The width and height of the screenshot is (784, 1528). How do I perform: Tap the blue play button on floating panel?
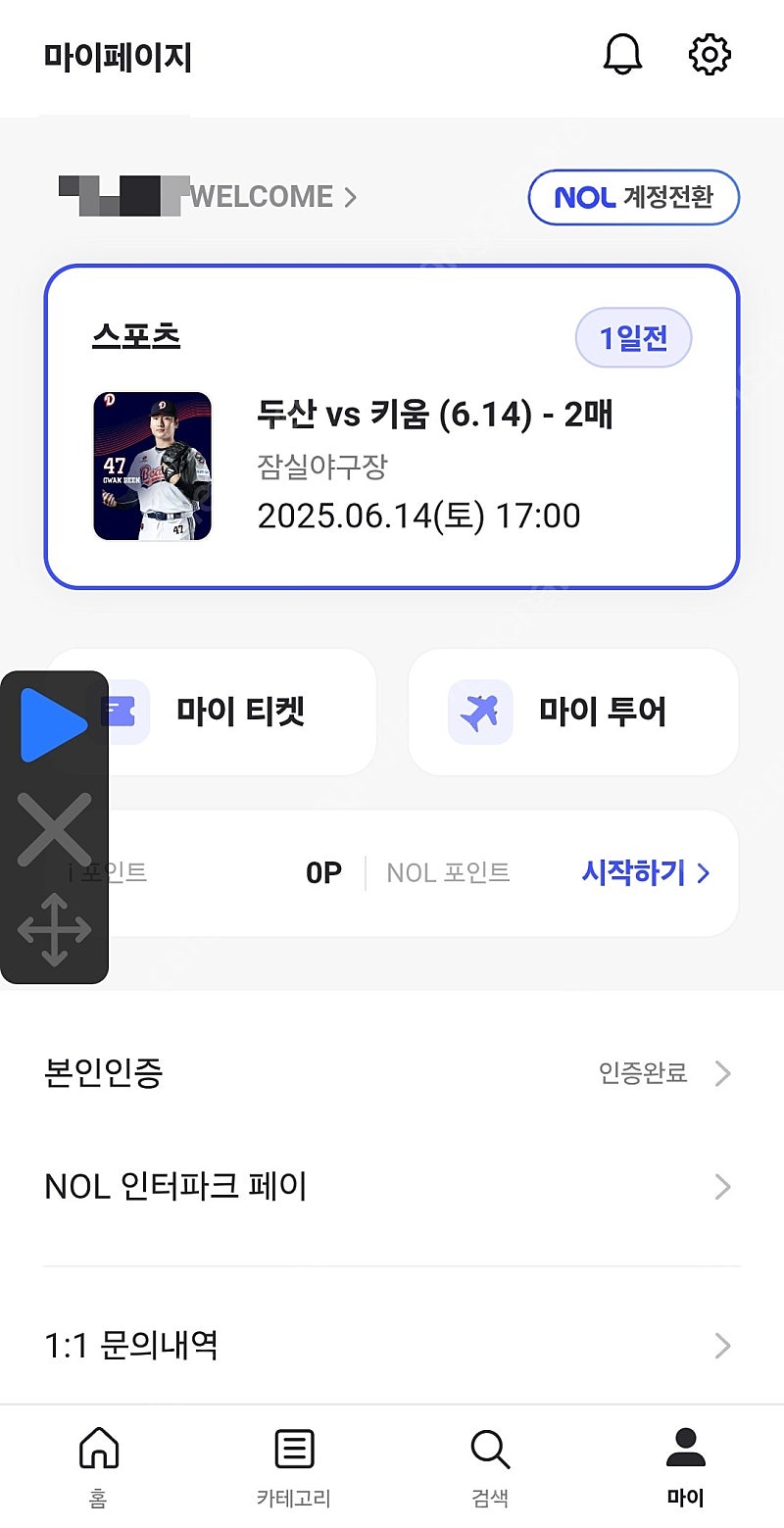pos(52,725)
